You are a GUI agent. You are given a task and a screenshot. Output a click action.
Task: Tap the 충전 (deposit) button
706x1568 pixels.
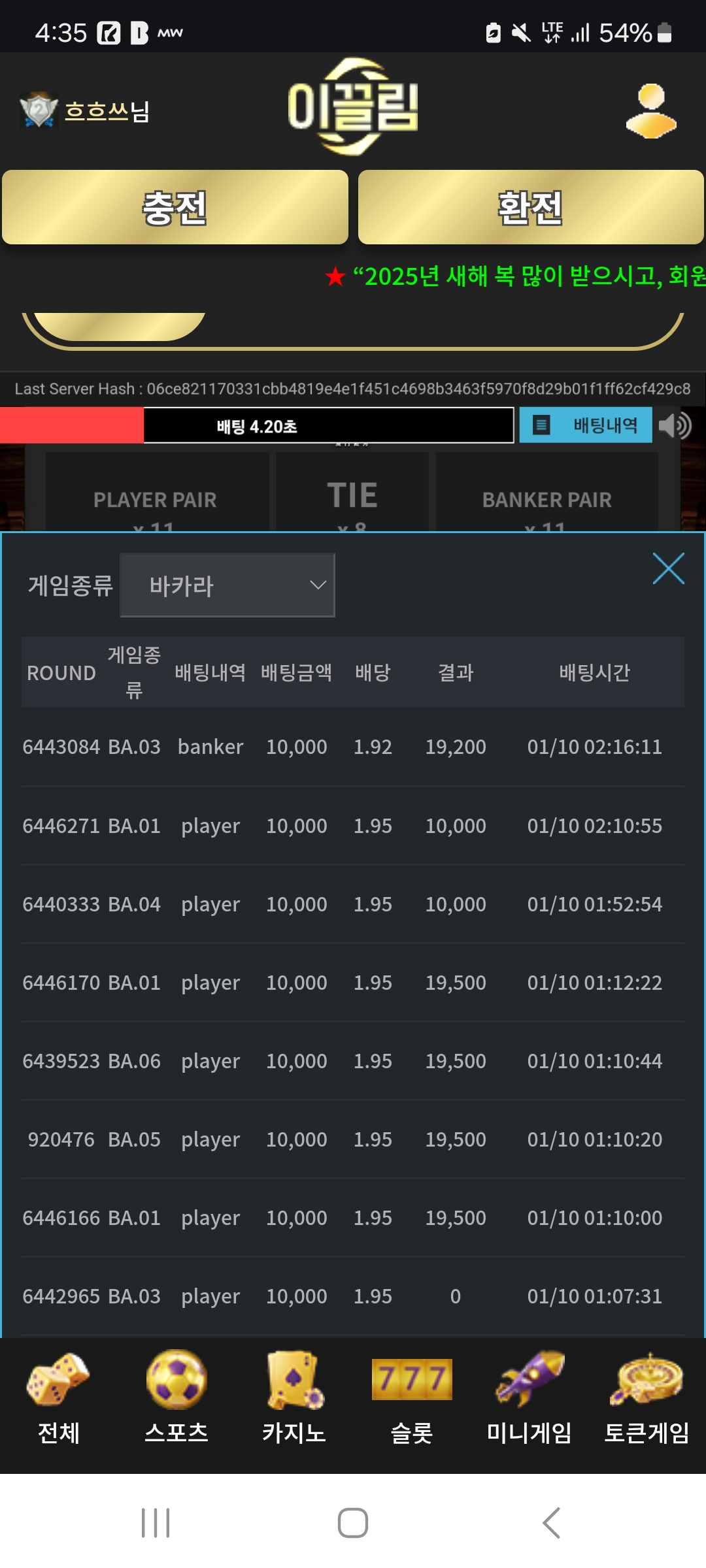click(175, 208)
